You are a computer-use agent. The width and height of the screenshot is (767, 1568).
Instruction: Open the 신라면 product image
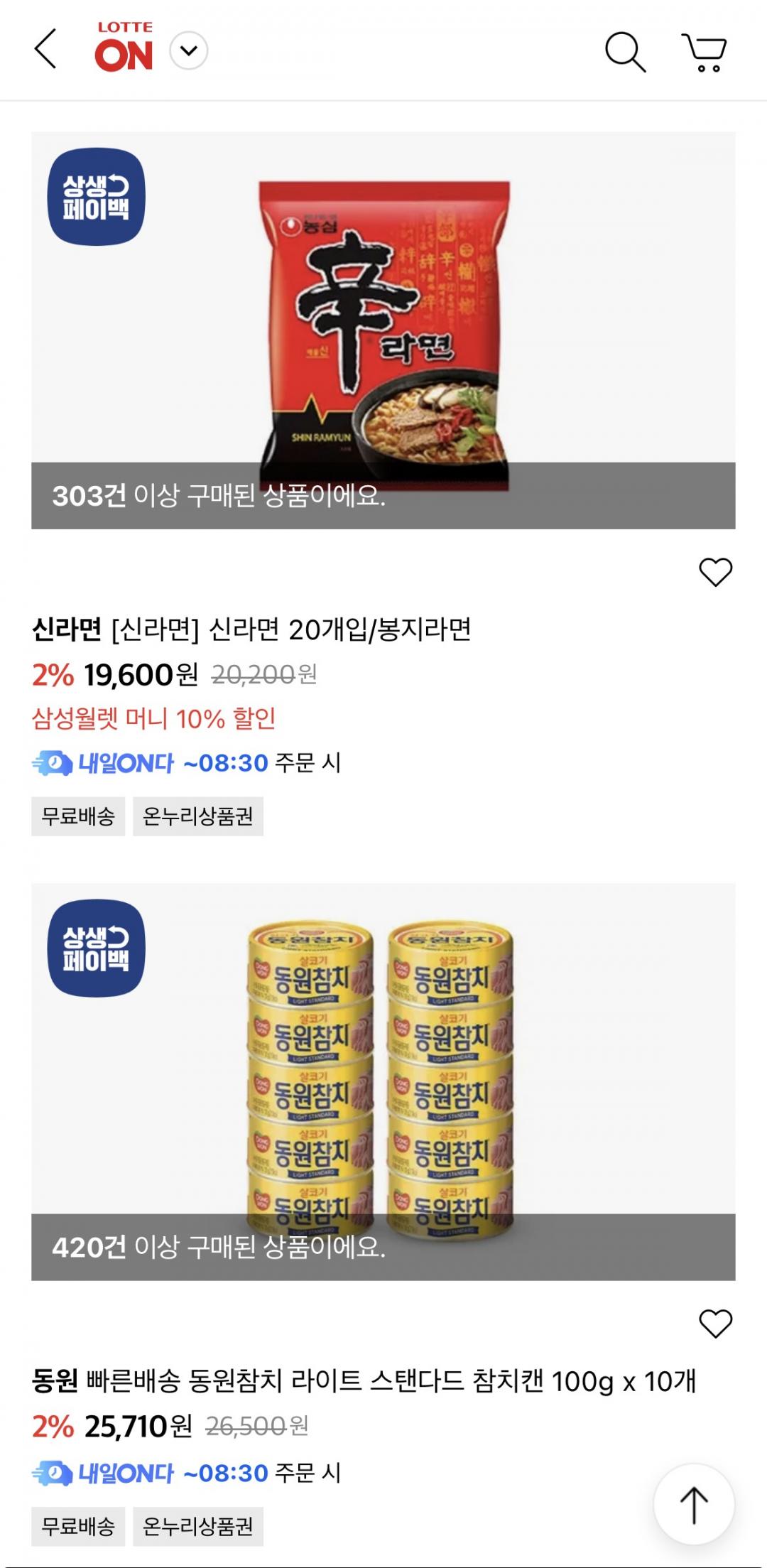[x=383, y=330]
